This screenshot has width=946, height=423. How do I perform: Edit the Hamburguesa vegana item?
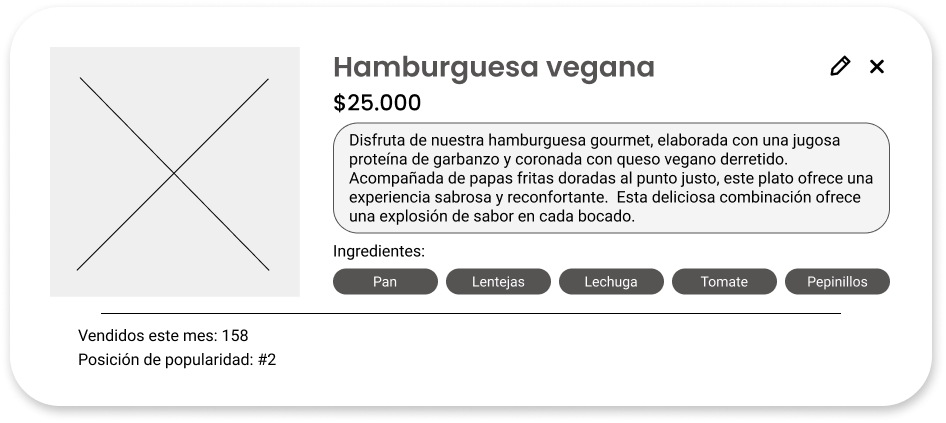pyautogui.click(x=840, y=66)
